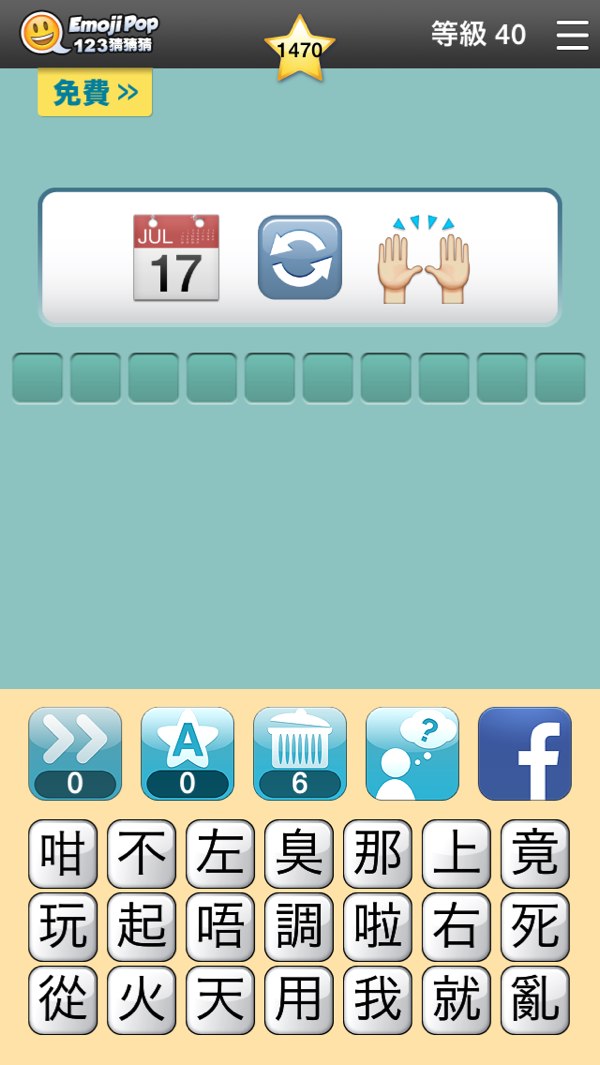The width and height of the screenshot is (600, 1065).
Task: Select the character 玩
Action: 63,927
